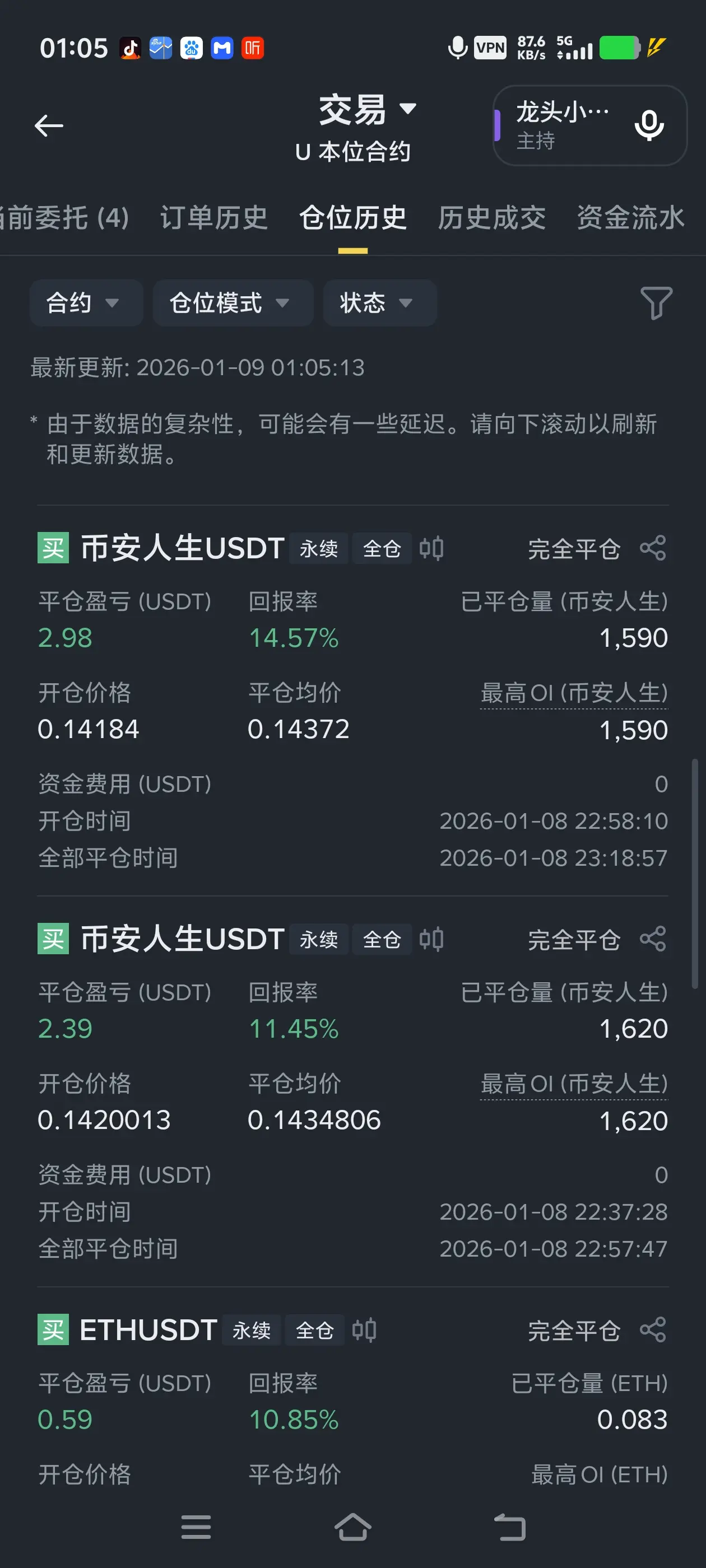Open chart icon for the 11.45% 币安人生USDT position
This screenshot has height=1568, width=706.
pyautogui.click(x=431, y=939)
